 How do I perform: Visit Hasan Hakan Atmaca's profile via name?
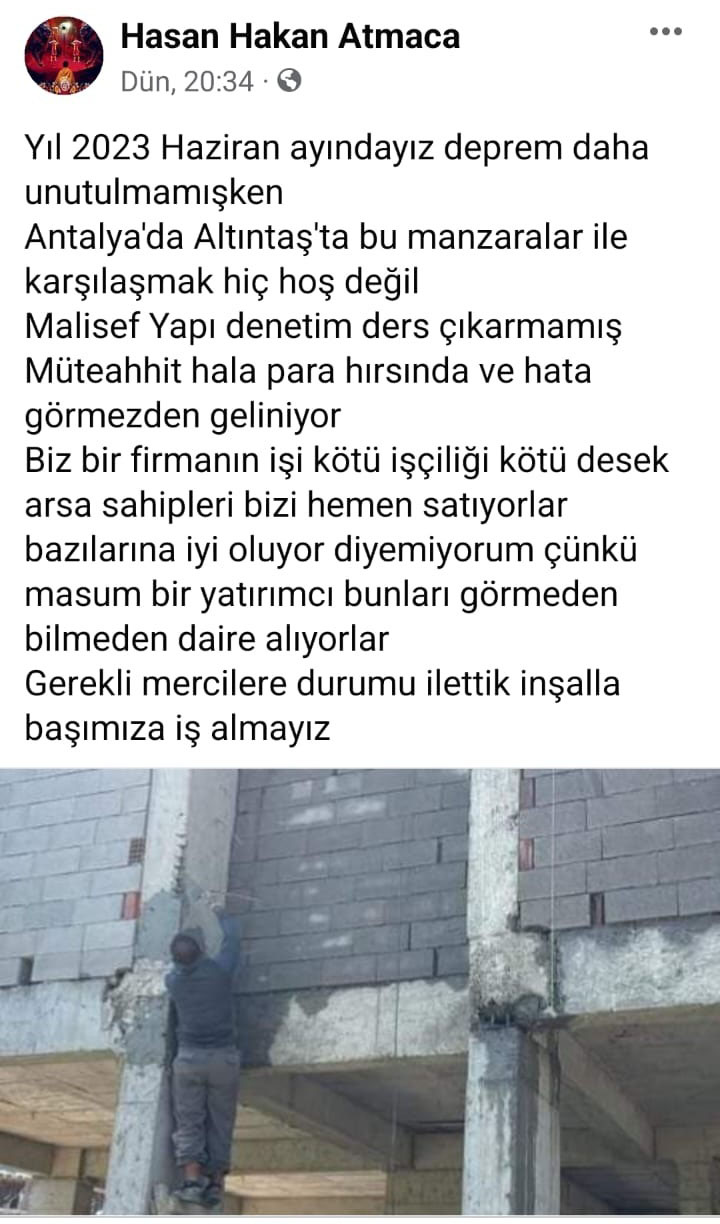290,37
